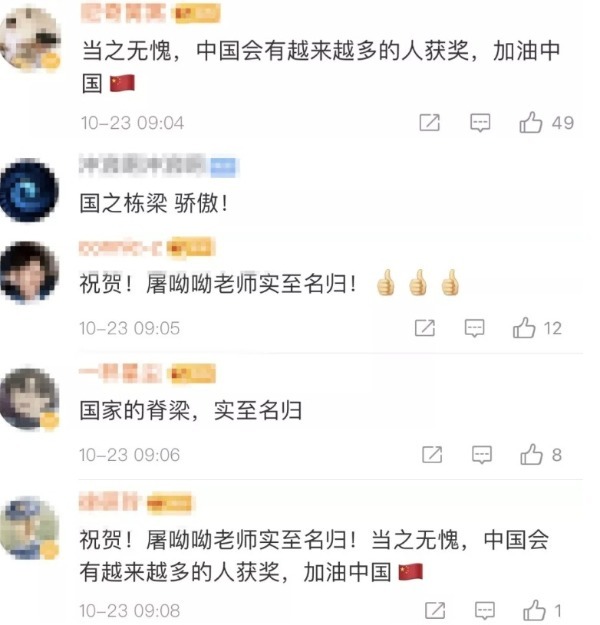Viewport: 600px width, 625px height.
Task: Open the avatar of the 国之栋梁 骄傲 commenter
Action: coord(29,189)
